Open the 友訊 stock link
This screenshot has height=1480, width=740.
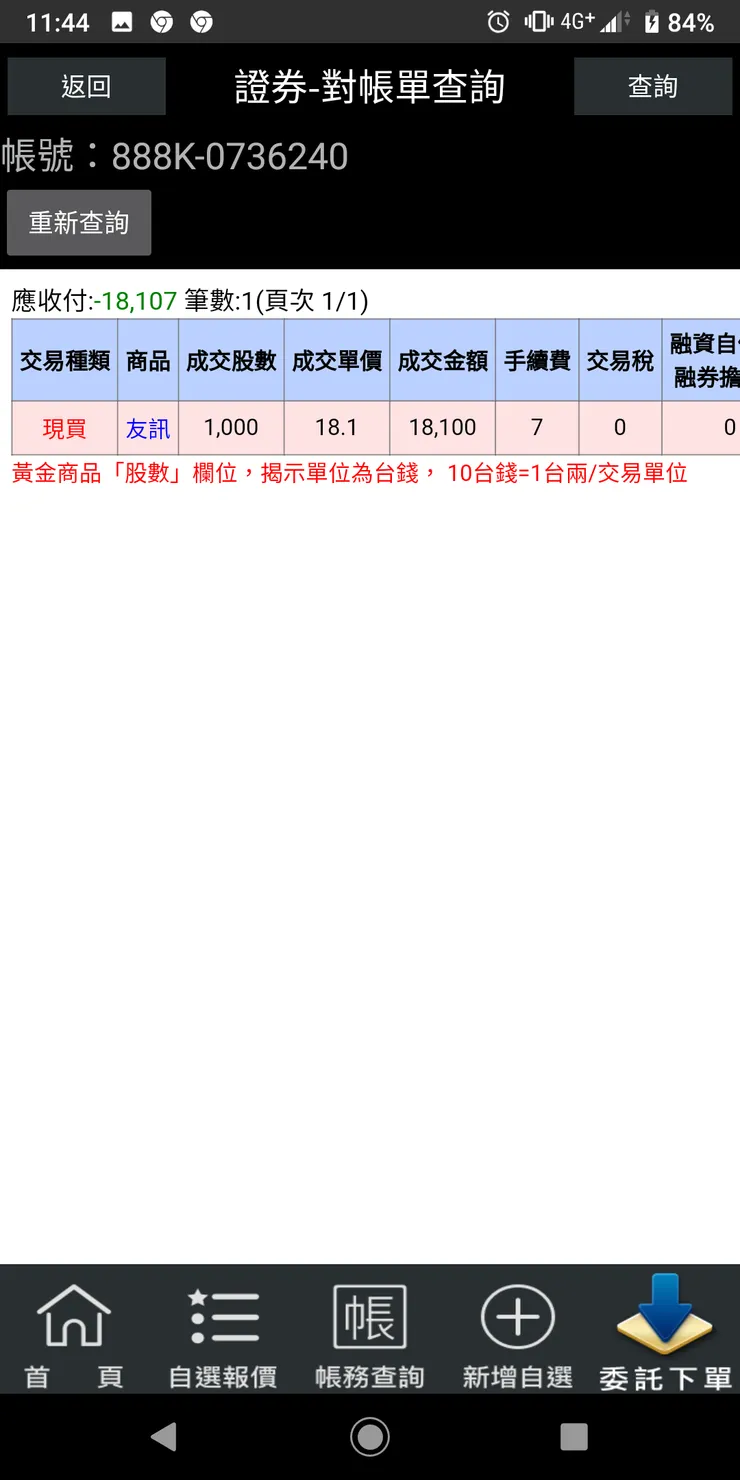point(146,427)
